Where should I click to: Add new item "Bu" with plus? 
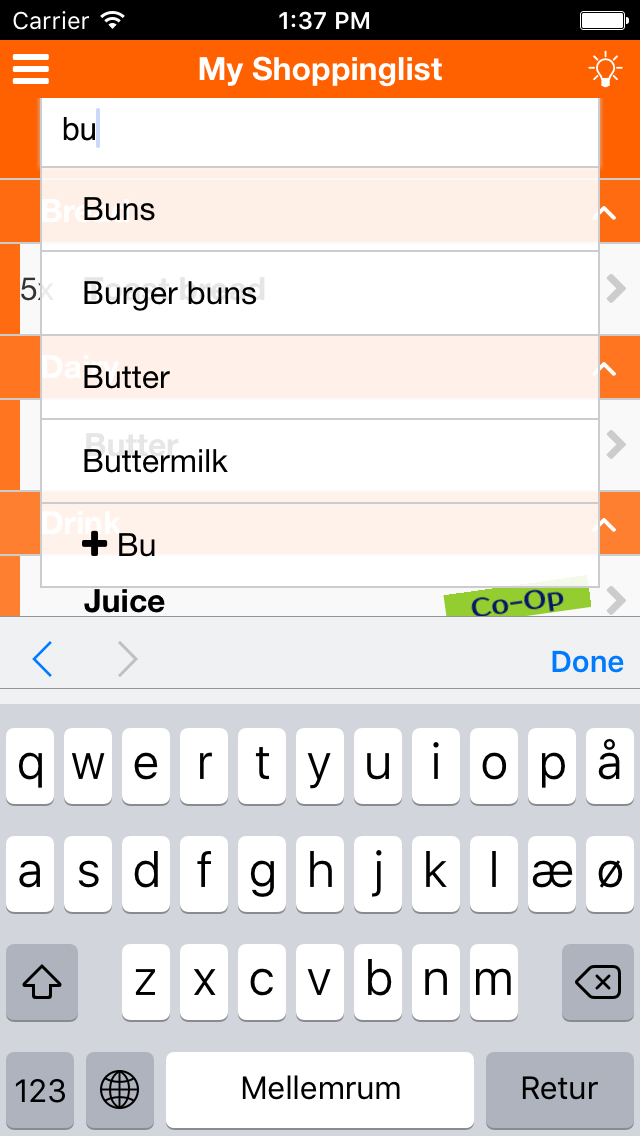click(x=320, y=545)
